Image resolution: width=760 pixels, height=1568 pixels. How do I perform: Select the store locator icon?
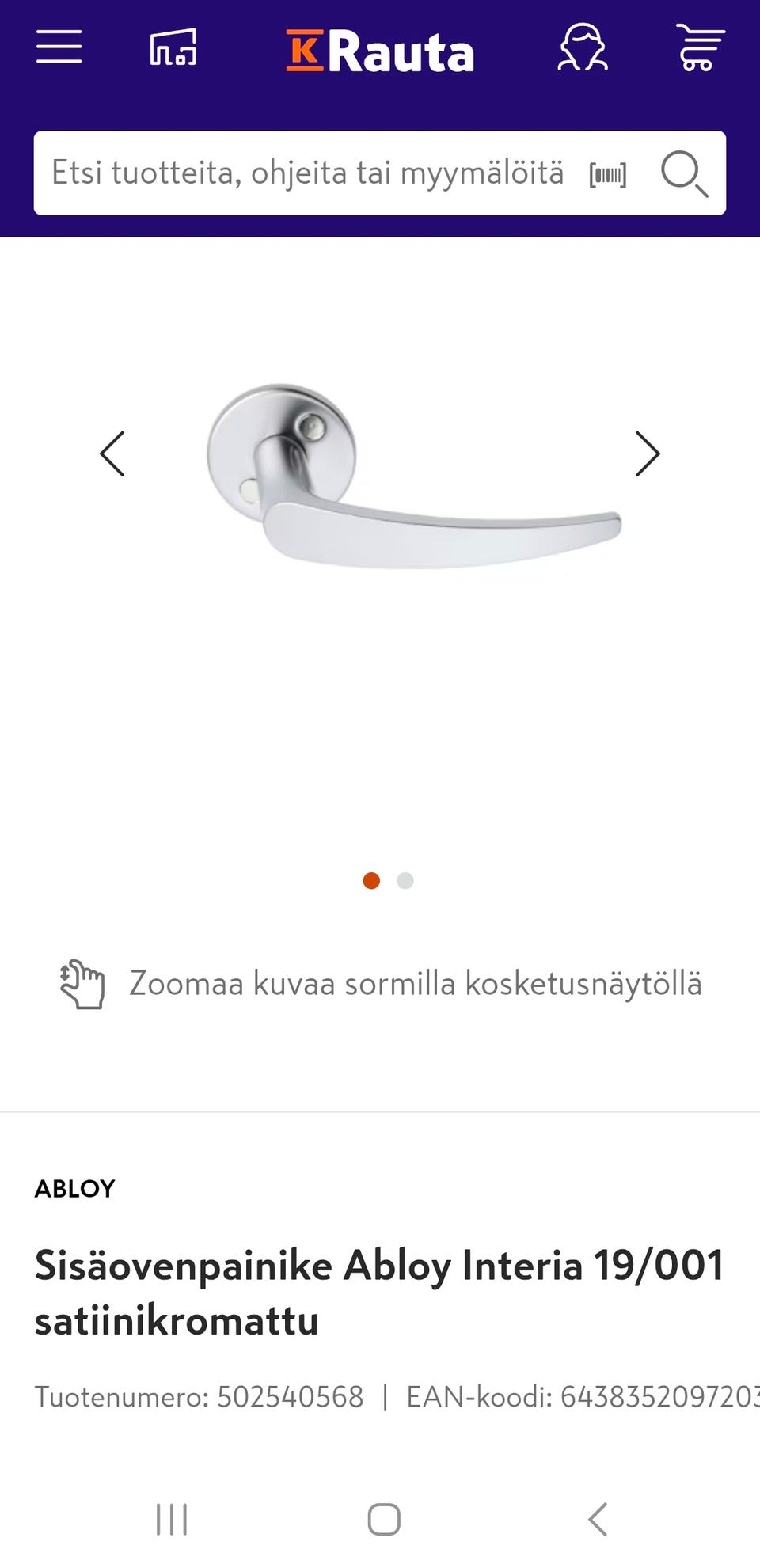174,48
